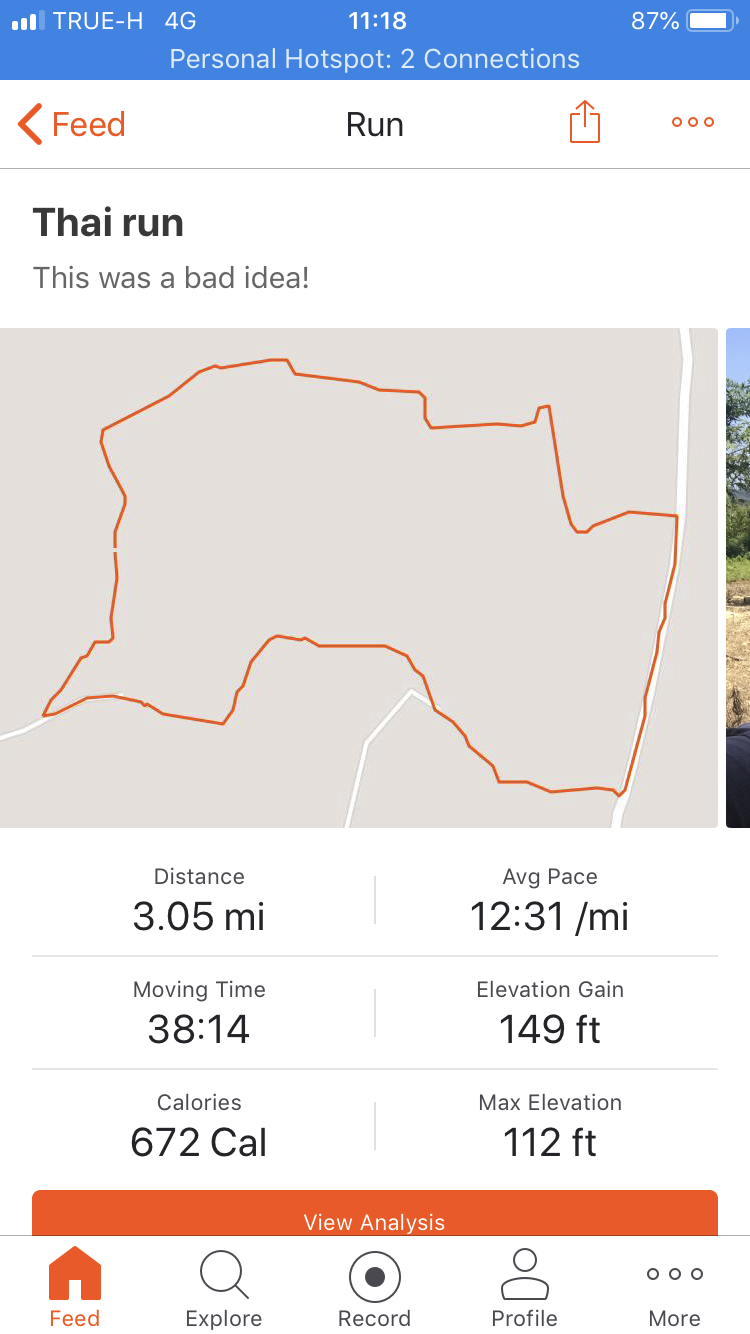This screenshot has width=750, height=1334.
Task: Go back to the Feed
Action: click(x=72, y=125)
